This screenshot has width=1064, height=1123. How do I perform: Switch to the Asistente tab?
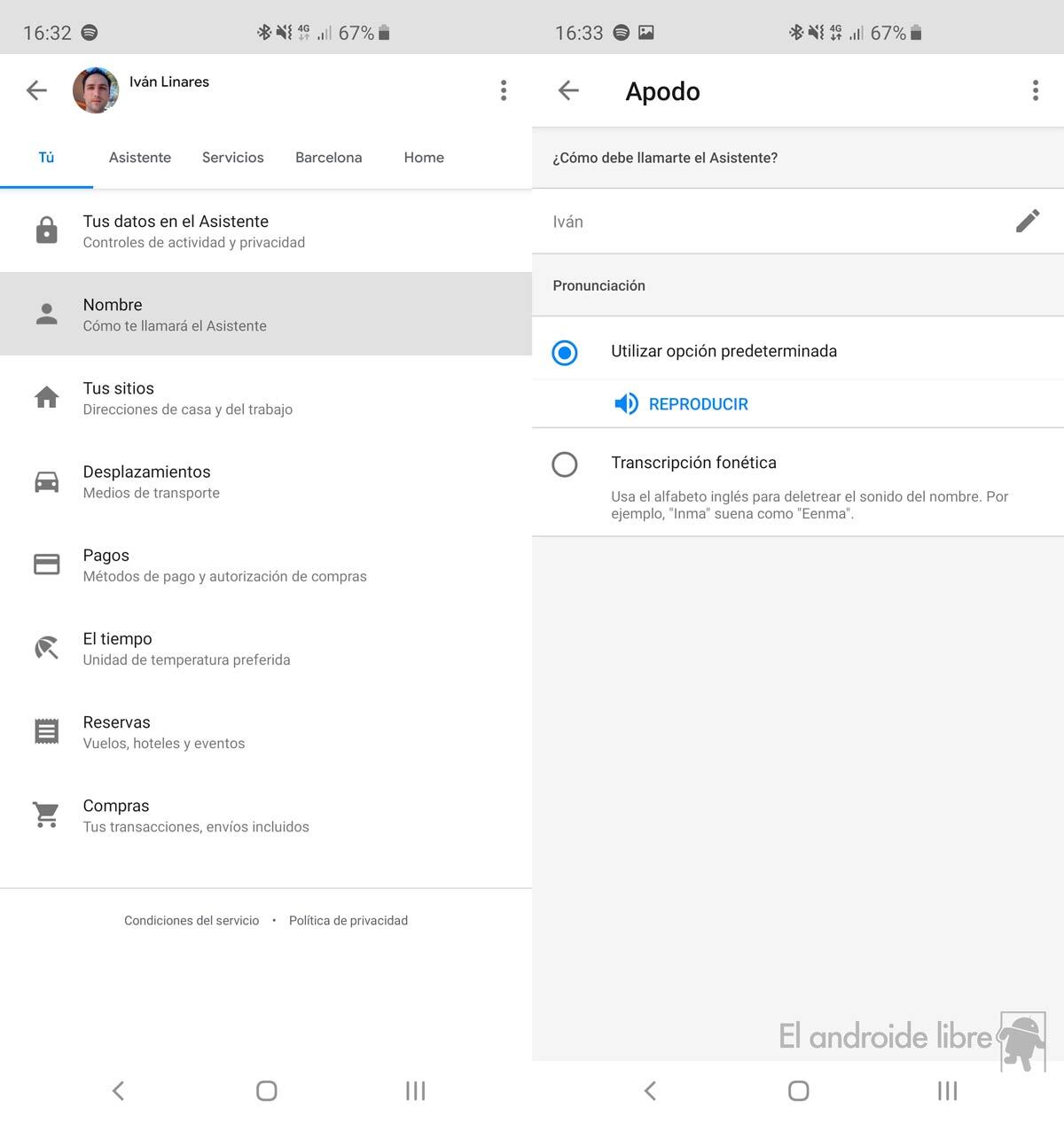(x=139, y=157)
